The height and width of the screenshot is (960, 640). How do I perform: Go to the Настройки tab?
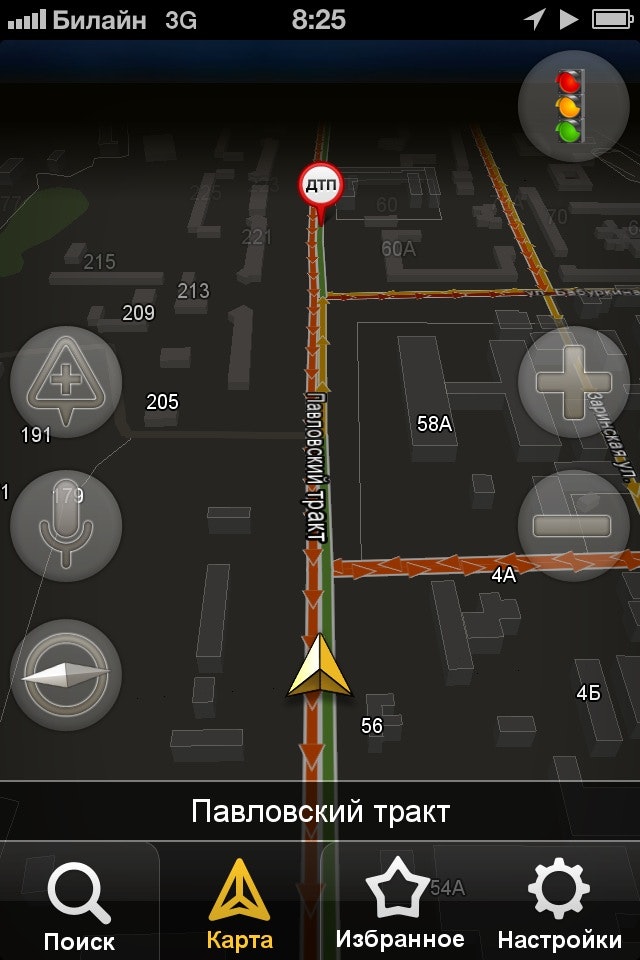pyautogui.click(x=559, y=905)
